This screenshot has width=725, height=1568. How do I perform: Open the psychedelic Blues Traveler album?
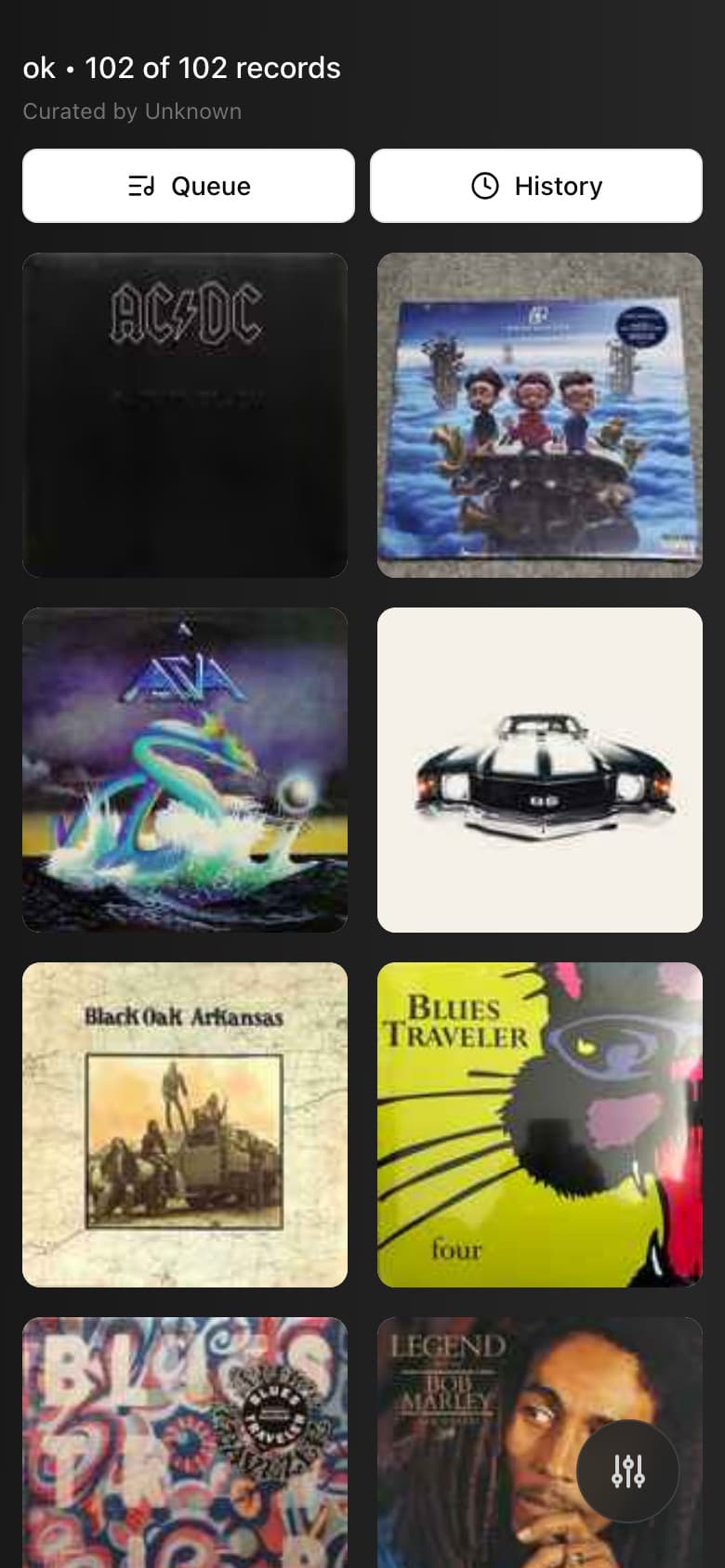coord(185,1443)
